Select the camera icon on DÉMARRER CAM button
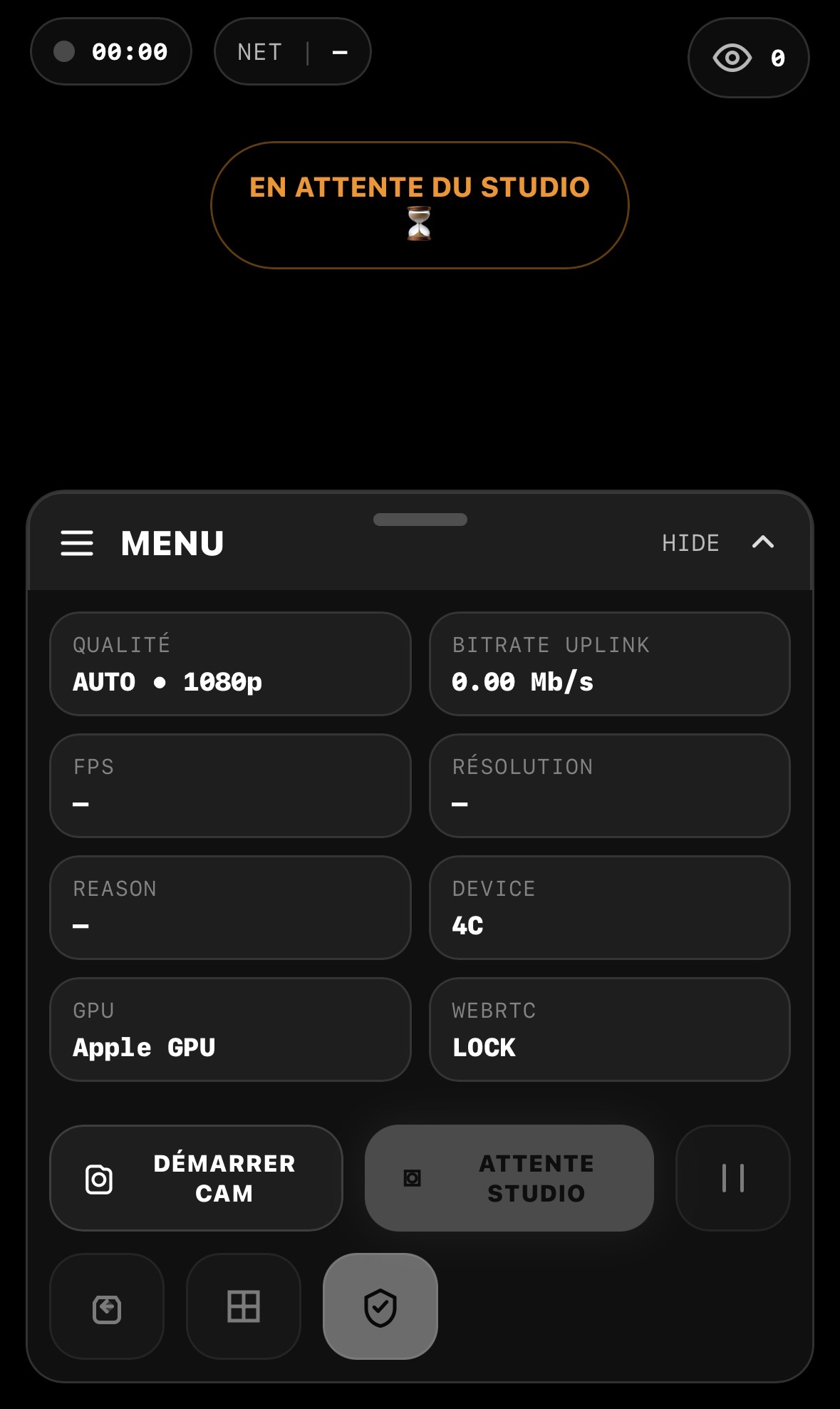Screen dimensions: 840x1409 [x=99, y=1178]
